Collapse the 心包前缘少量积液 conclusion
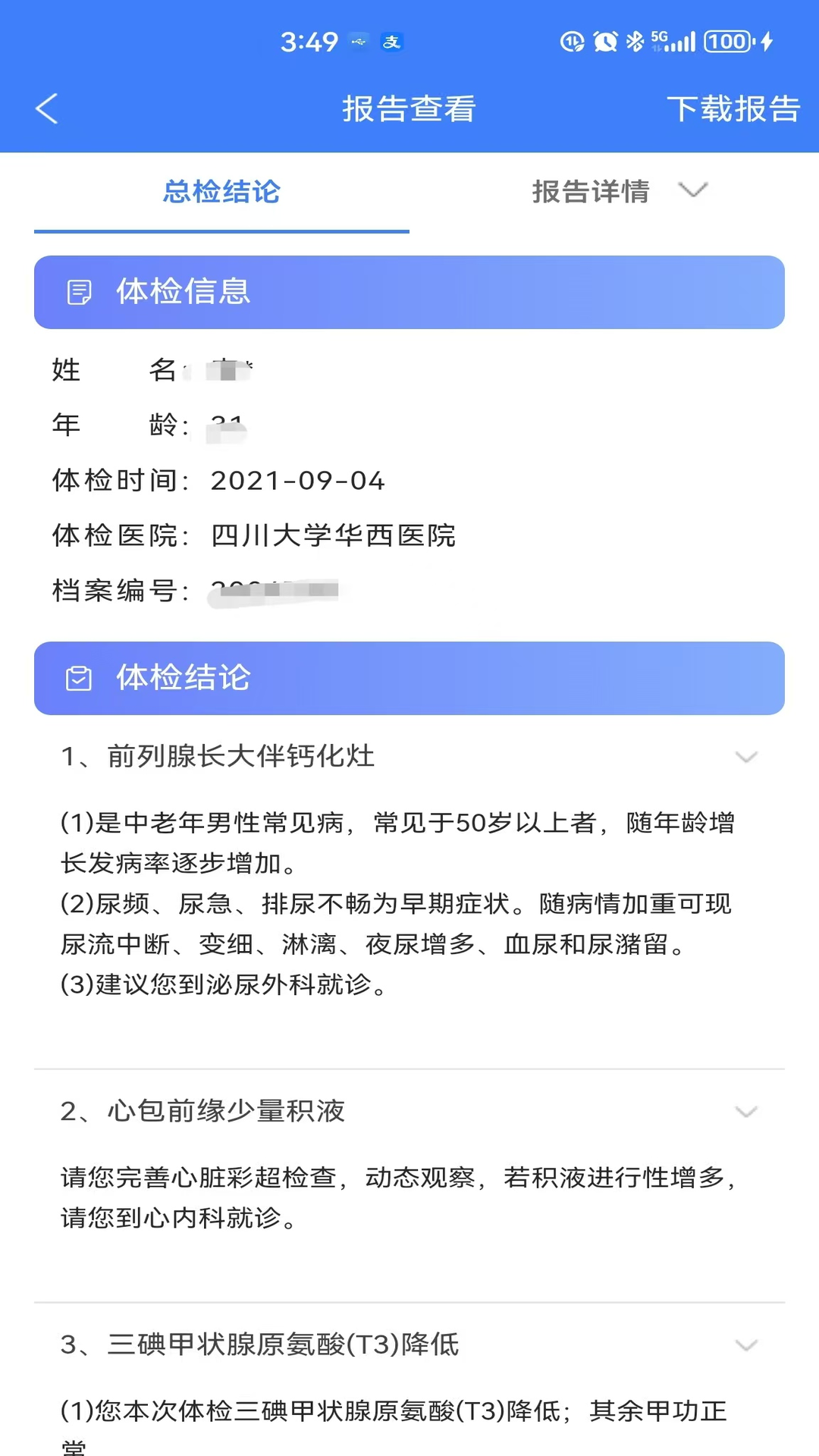This screenshot has height=1456, width=819. pyautogui.click(x=747, y=1112)
